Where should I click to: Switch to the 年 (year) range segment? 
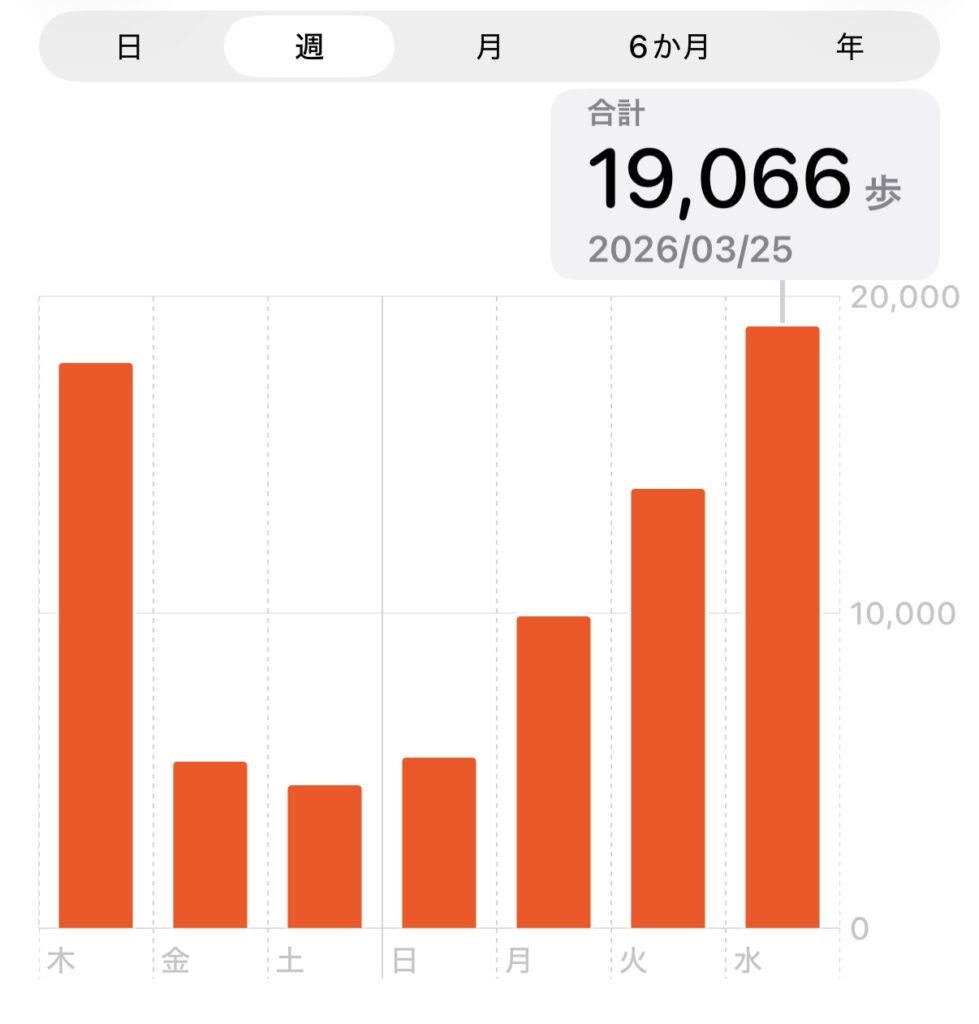849,47
